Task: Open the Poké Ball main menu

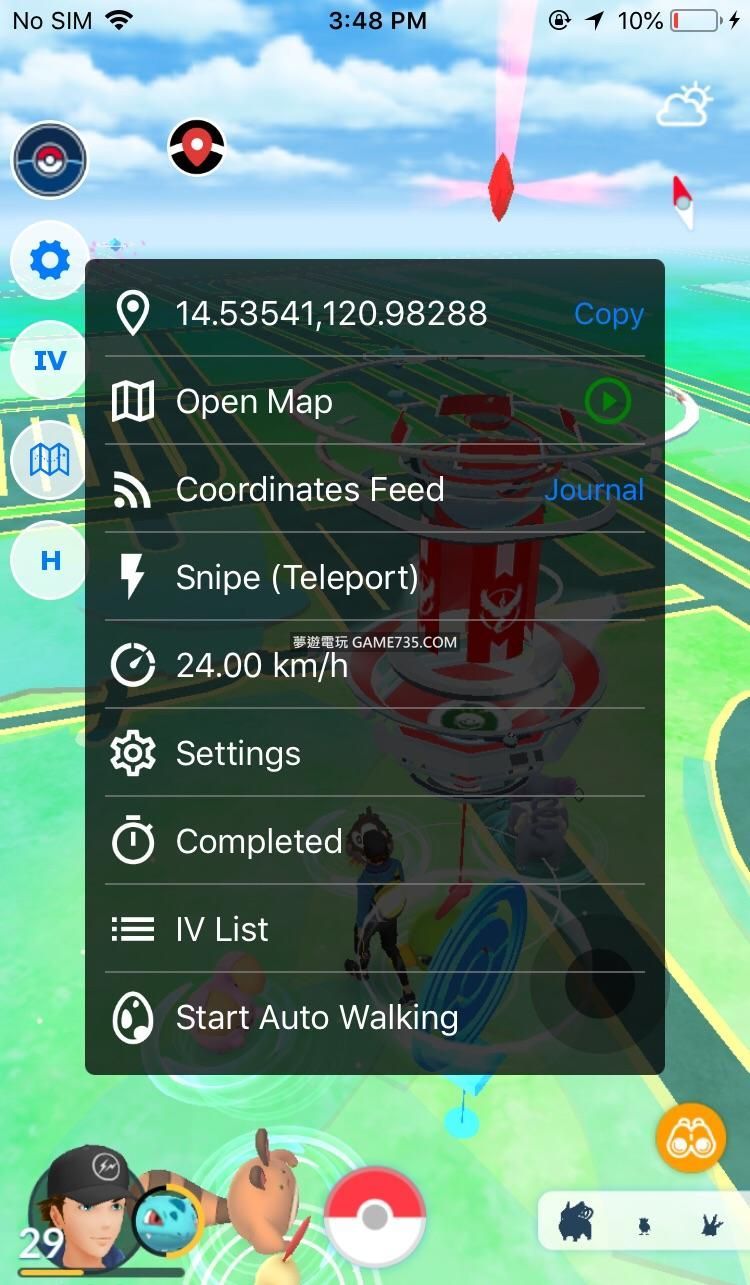Action: point(375,1216)
